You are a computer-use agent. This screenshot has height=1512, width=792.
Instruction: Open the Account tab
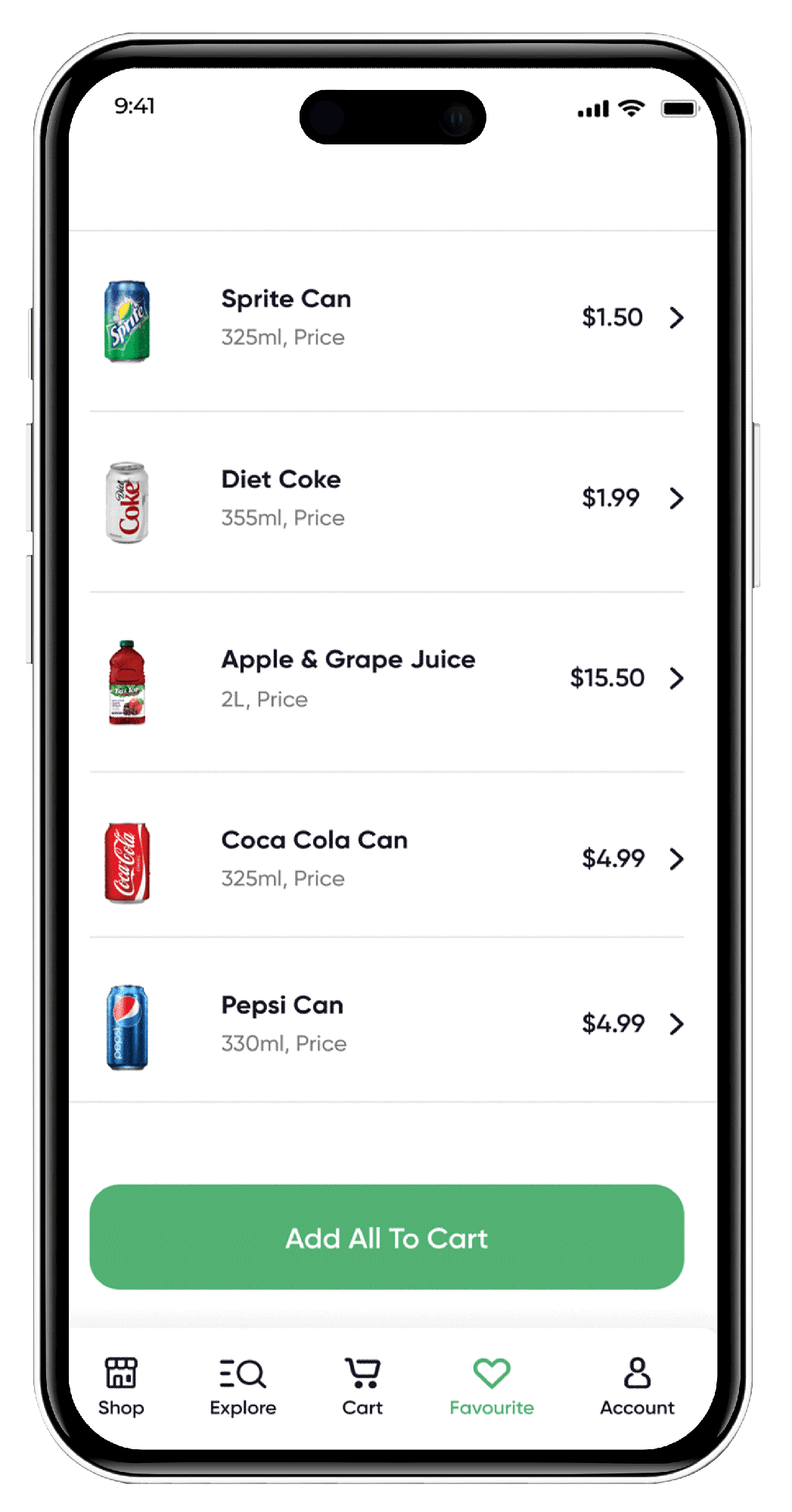coord(637,1387)
